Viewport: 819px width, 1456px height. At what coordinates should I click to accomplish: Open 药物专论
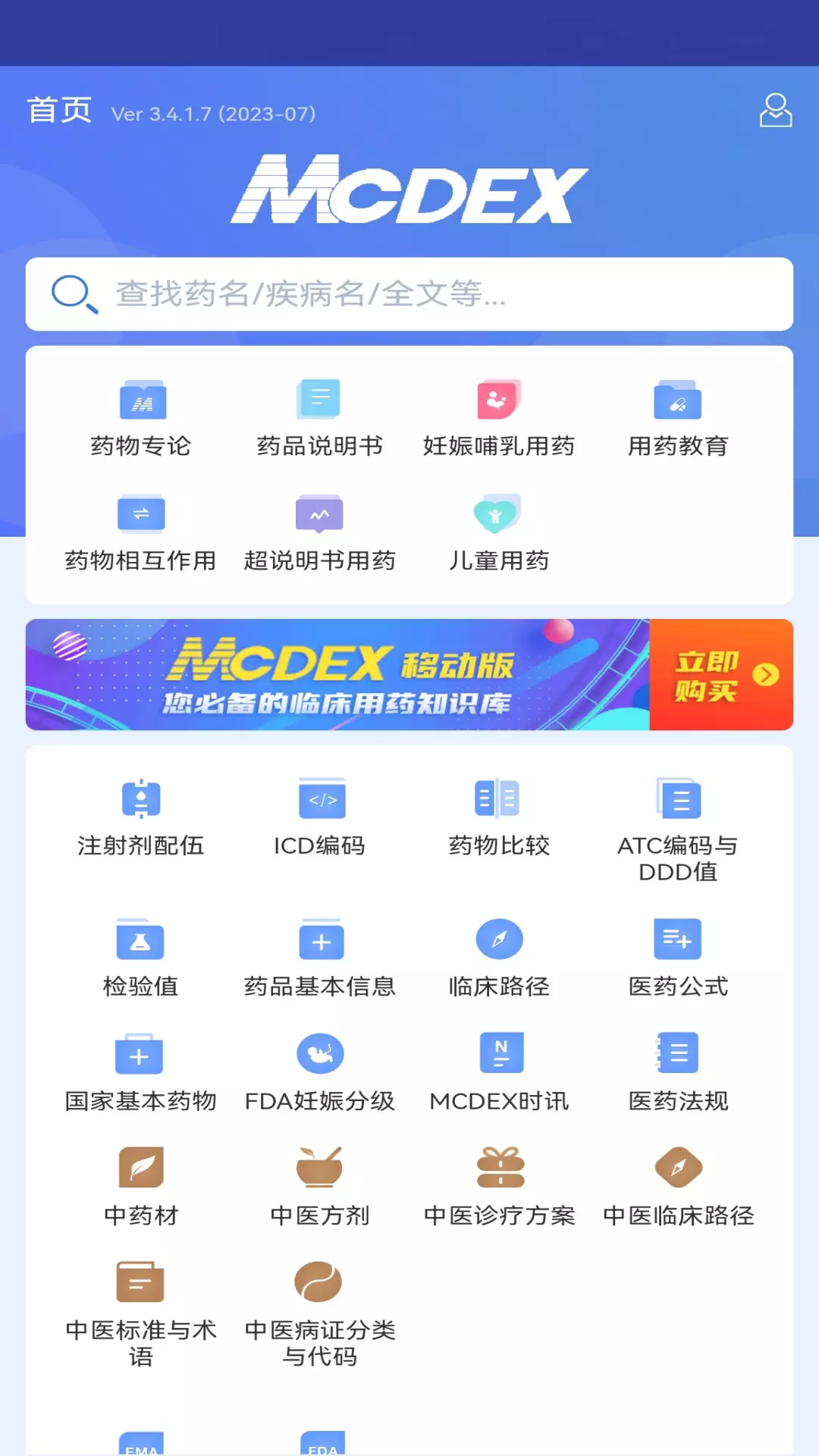pyautogui.click(x=141, y=419)
